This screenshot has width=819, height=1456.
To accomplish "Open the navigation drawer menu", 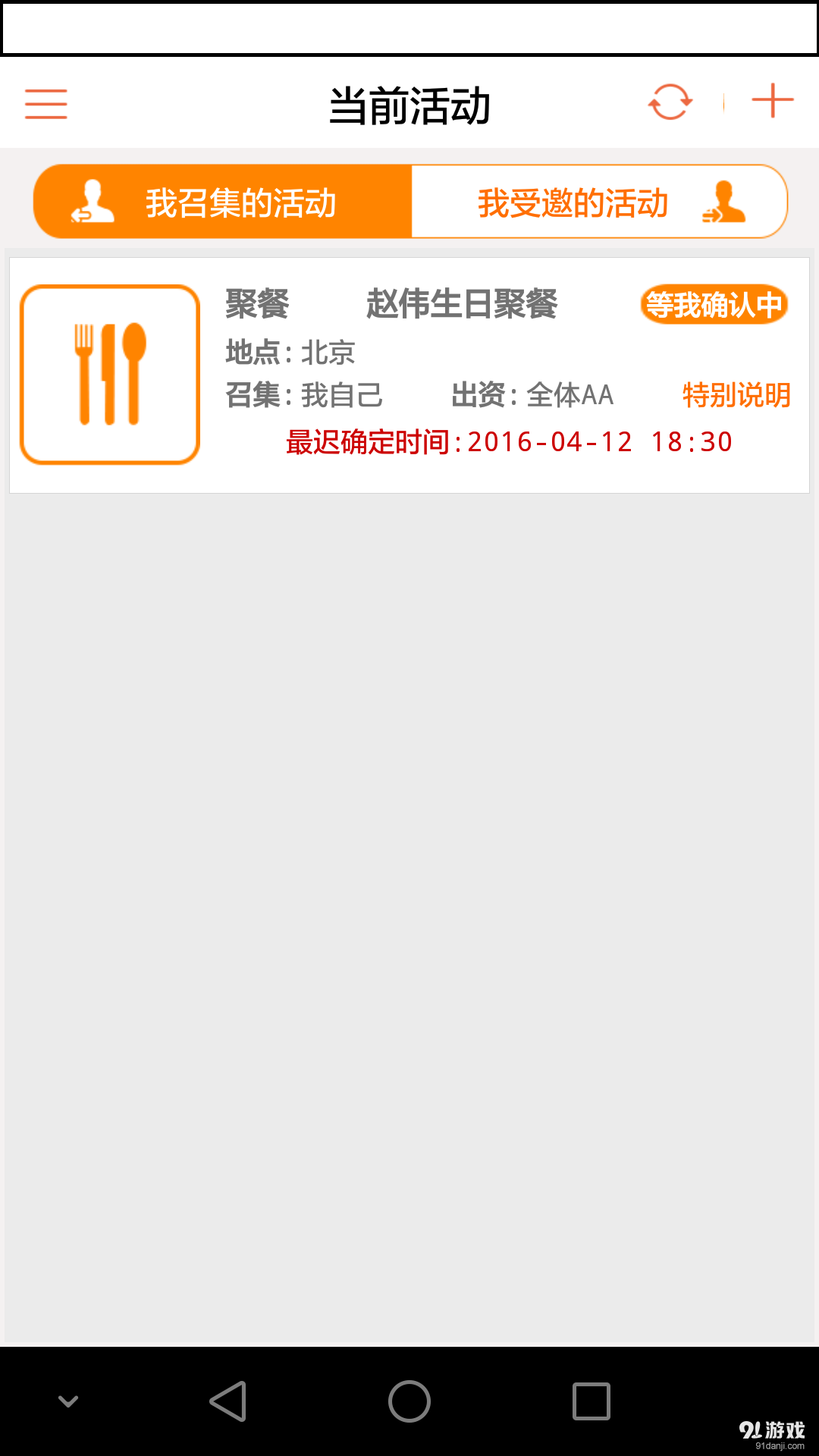I will [x=45, y=104].
